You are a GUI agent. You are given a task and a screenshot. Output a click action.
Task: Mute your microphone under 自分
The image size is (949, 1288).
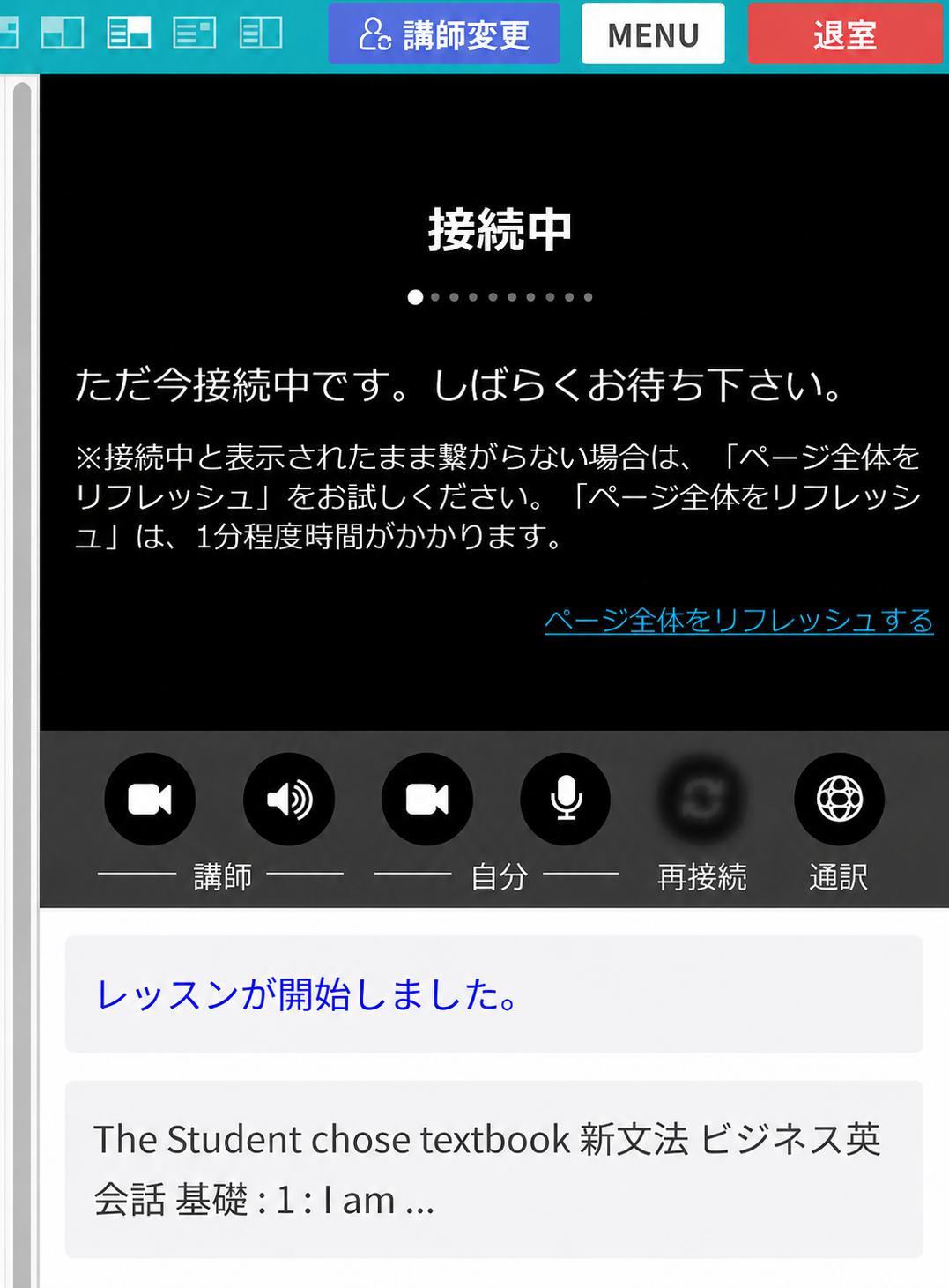click(566, 799)
